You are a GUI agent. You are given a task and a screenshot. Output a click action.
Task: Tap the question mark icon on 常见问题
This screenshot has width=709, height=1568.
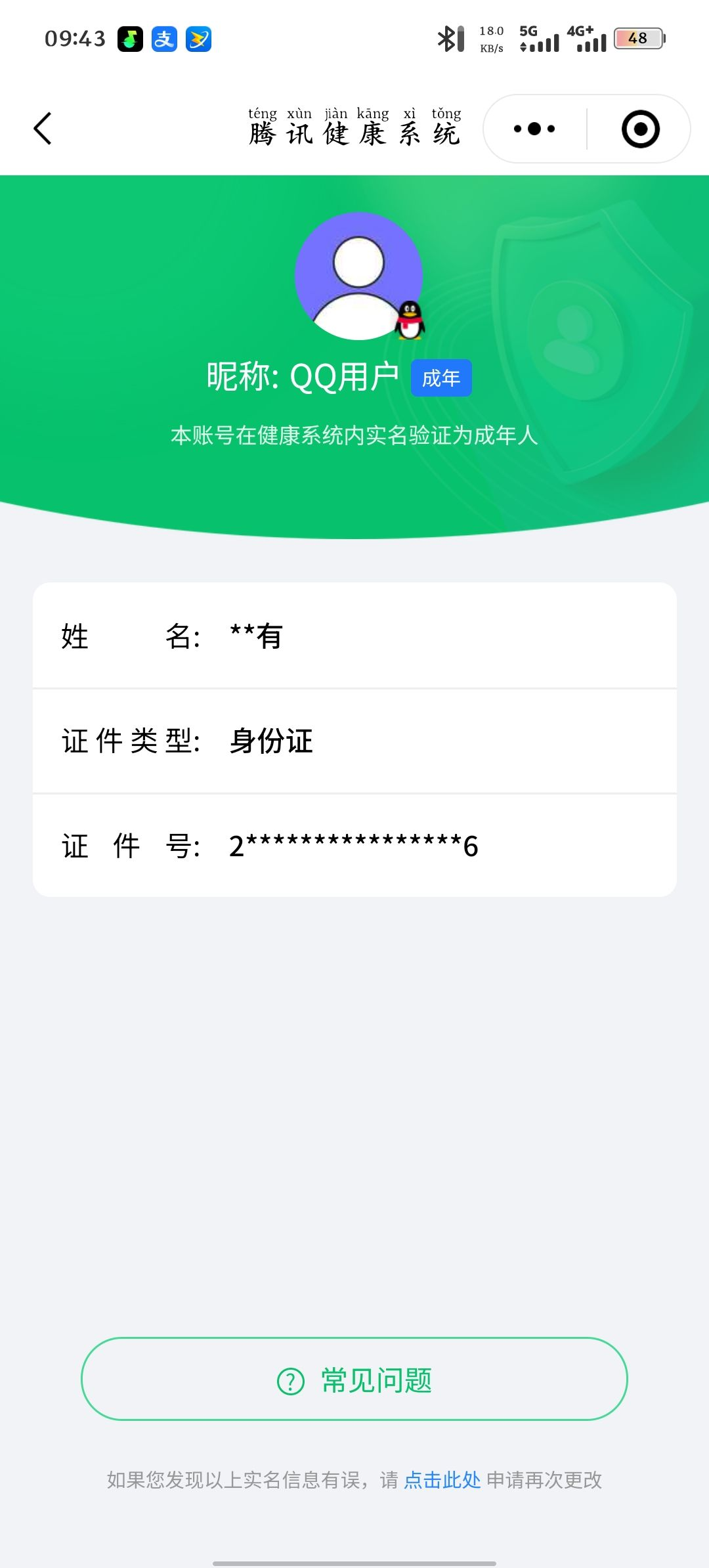click(x=288, y=1381)
